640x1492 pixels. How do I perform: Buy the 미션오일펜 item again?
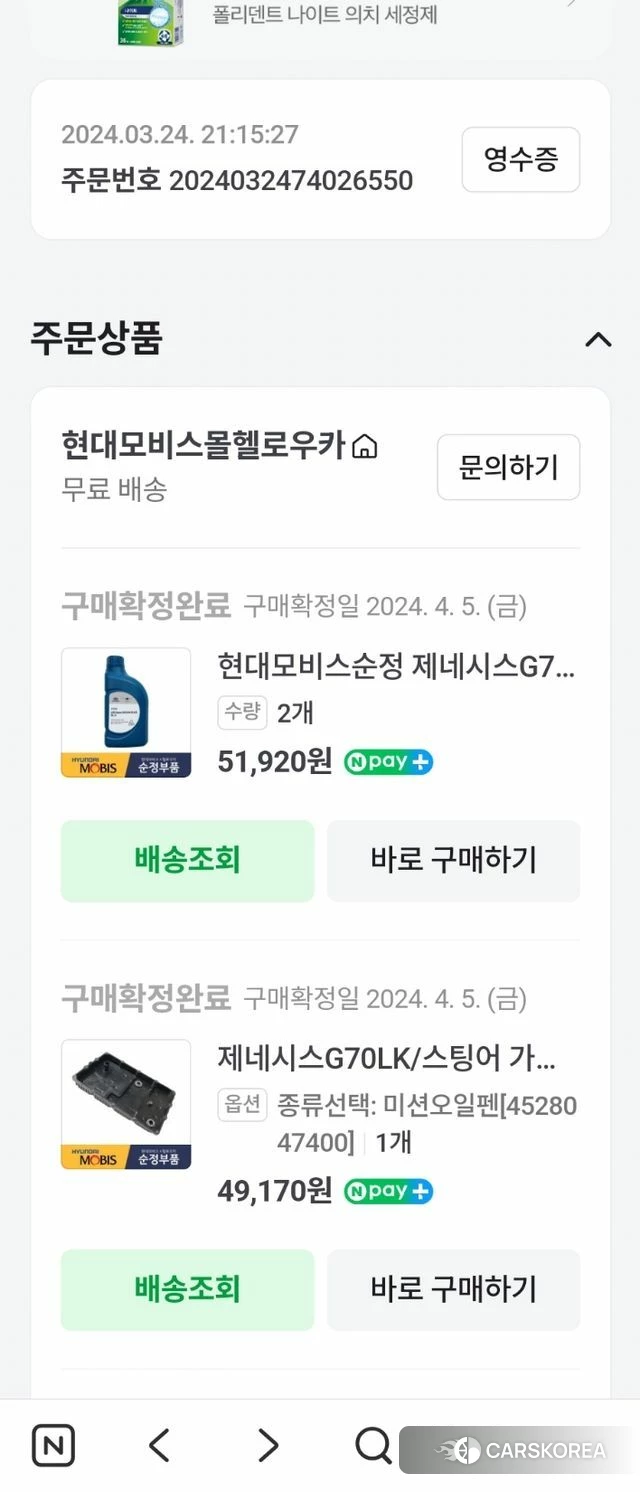pos(453,1290)
